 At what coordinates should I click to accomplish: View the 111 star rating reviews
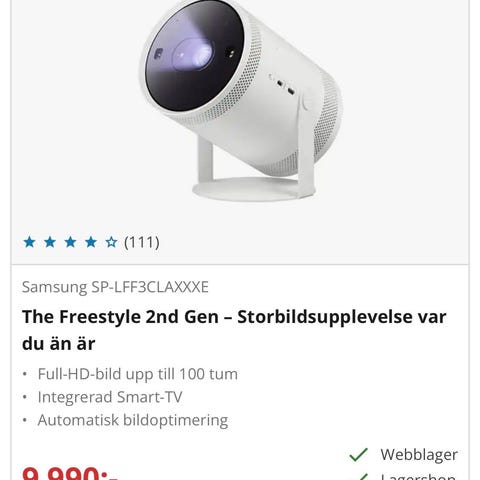click(x=91, y=242)
